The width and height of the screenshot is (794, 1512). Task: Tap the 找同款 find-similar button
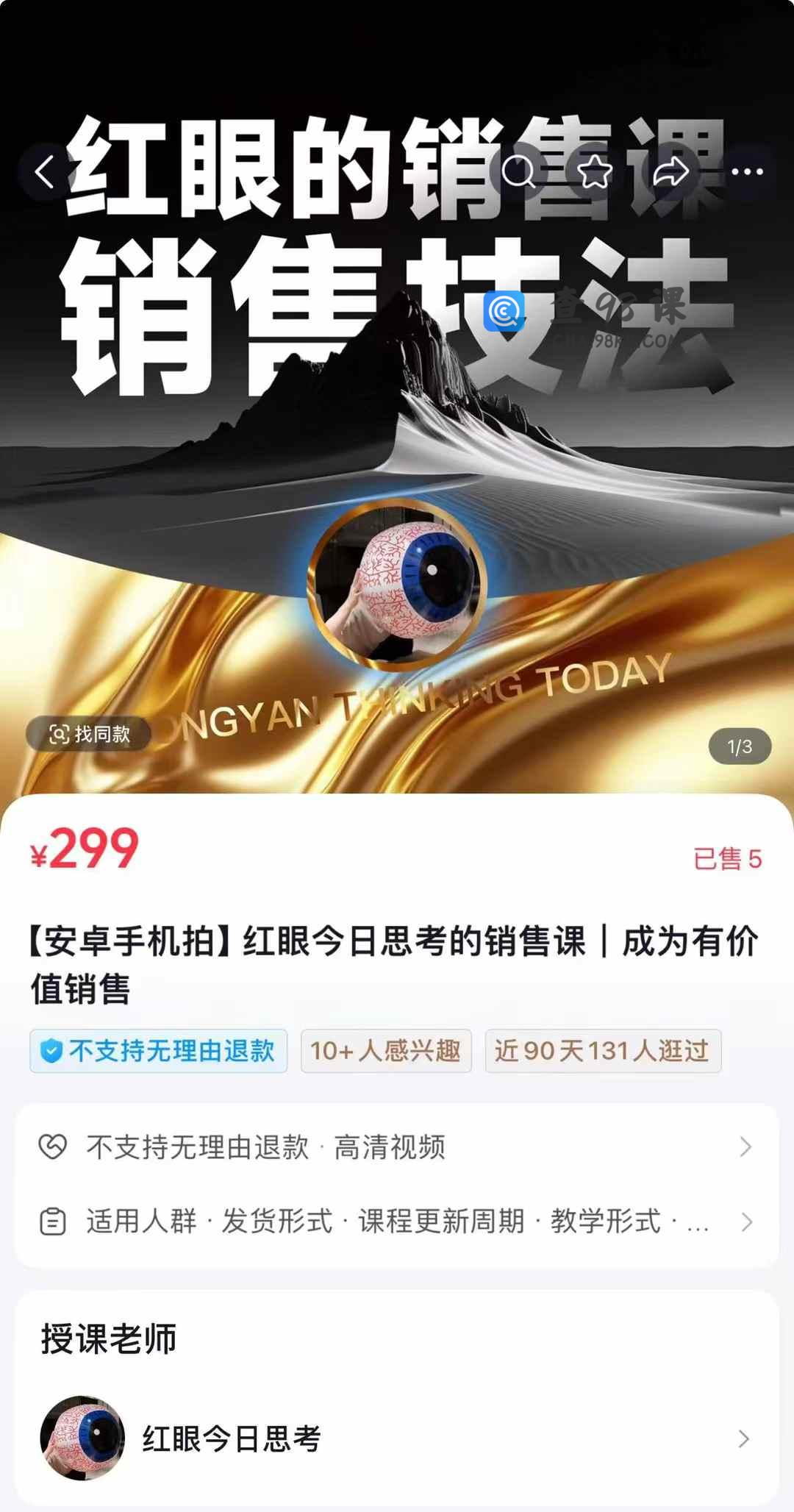tap(89, 734)
